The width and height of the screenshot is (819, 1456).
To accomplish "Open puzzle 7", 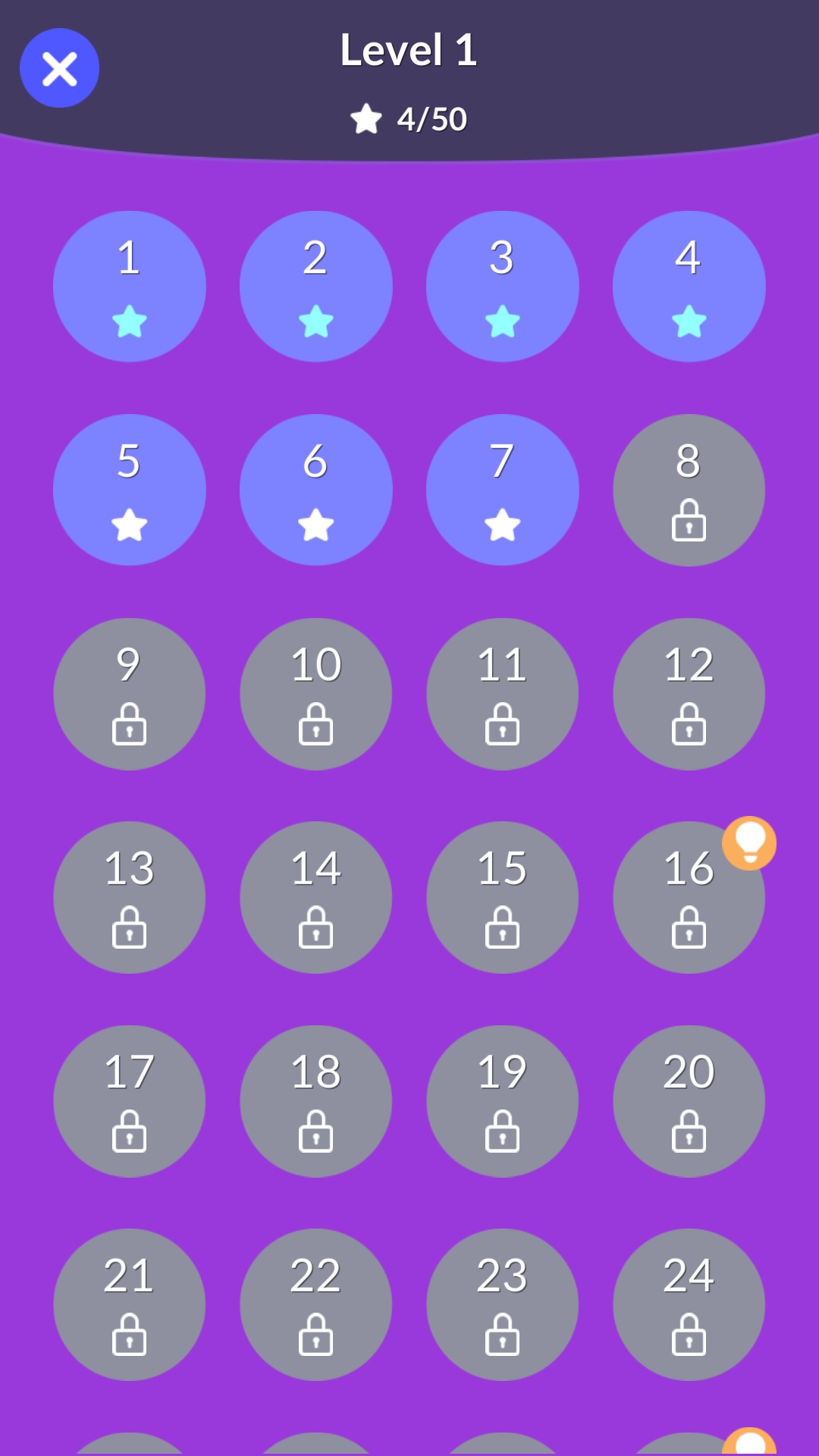I will [x=503, y=490].
